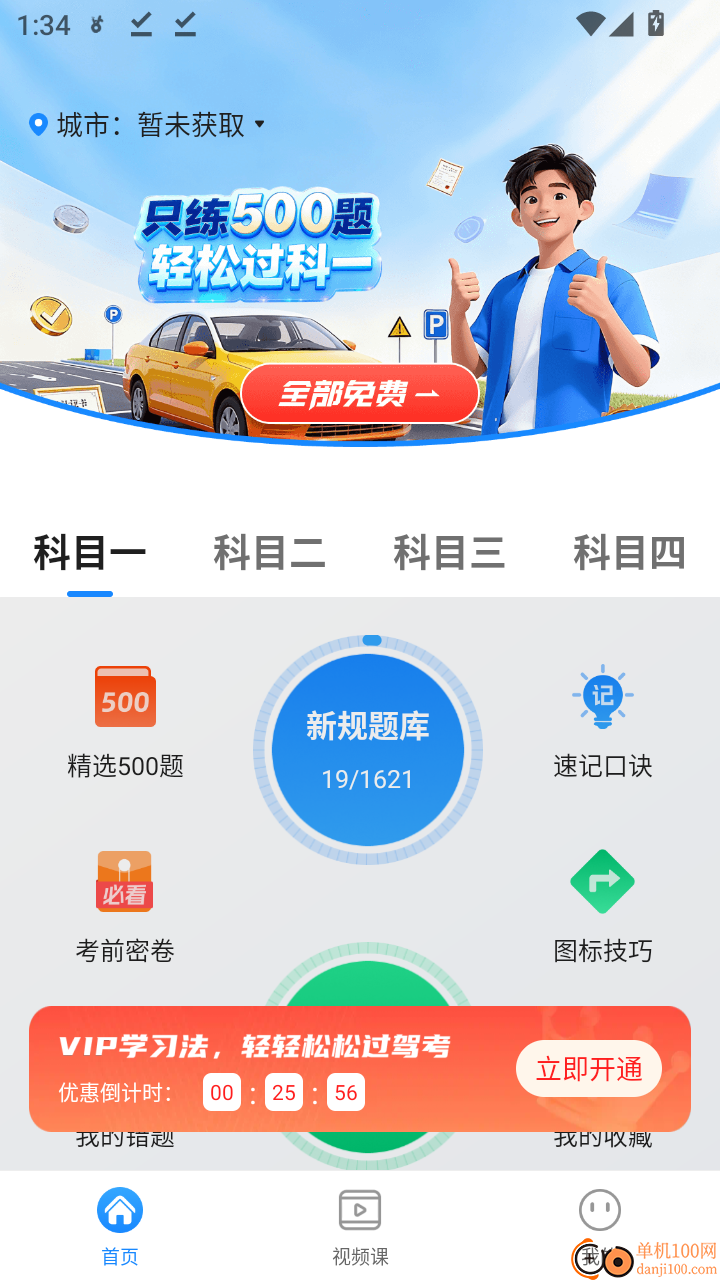Switch to the 科目二 tab
This screenshot has width=720, height=1280.
[x=270, y=553]
